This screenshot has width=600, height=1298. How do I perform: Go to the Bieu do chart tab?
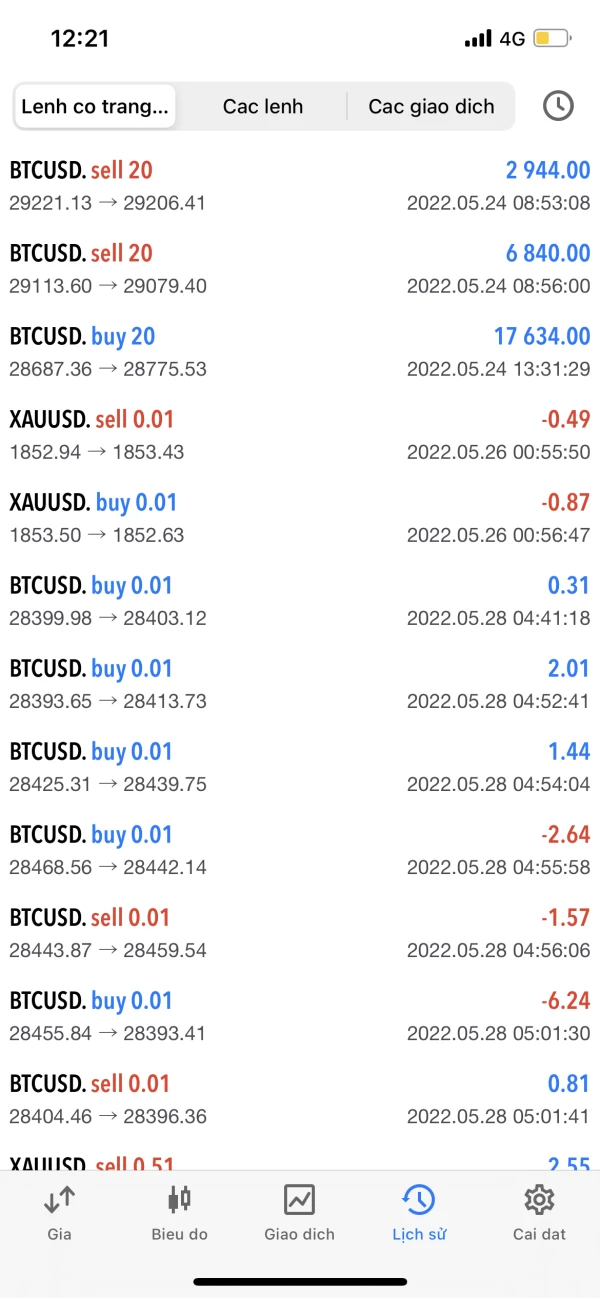tap(180, 1211)
